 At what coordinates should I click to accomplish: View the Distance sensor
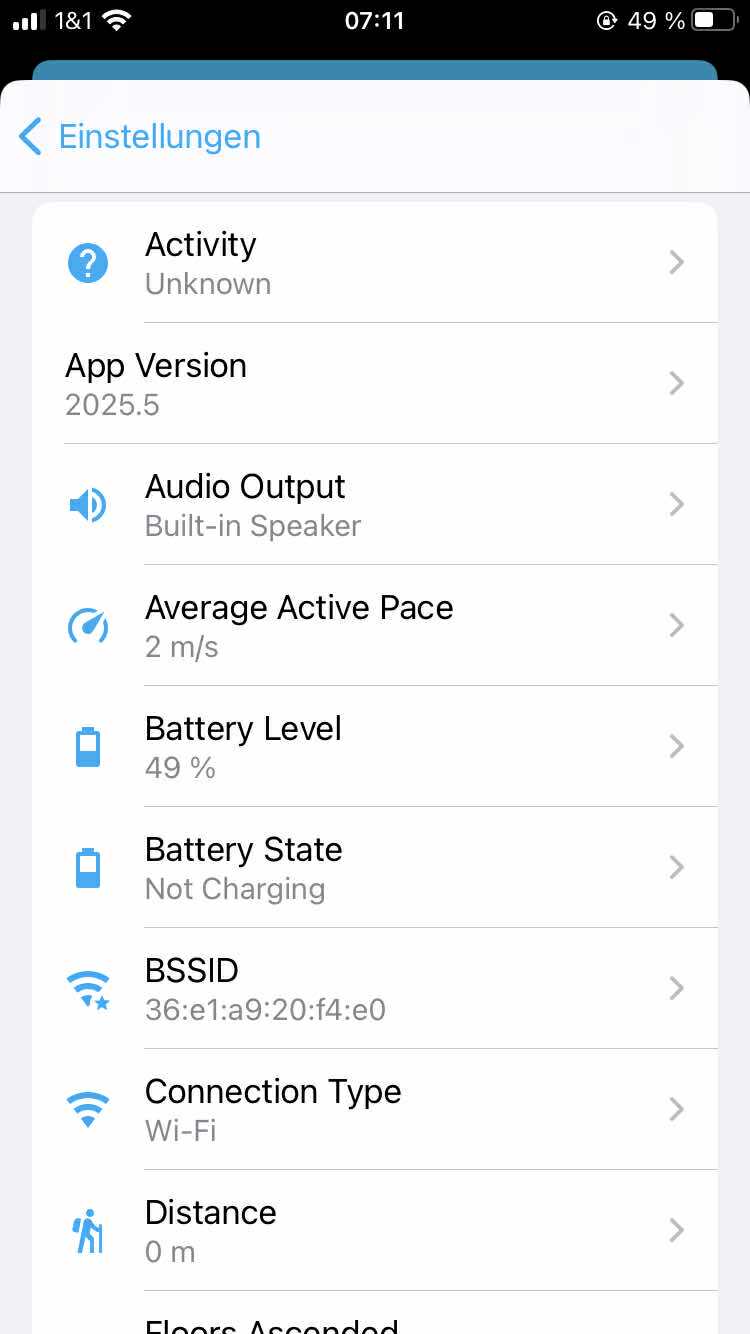375,1231
